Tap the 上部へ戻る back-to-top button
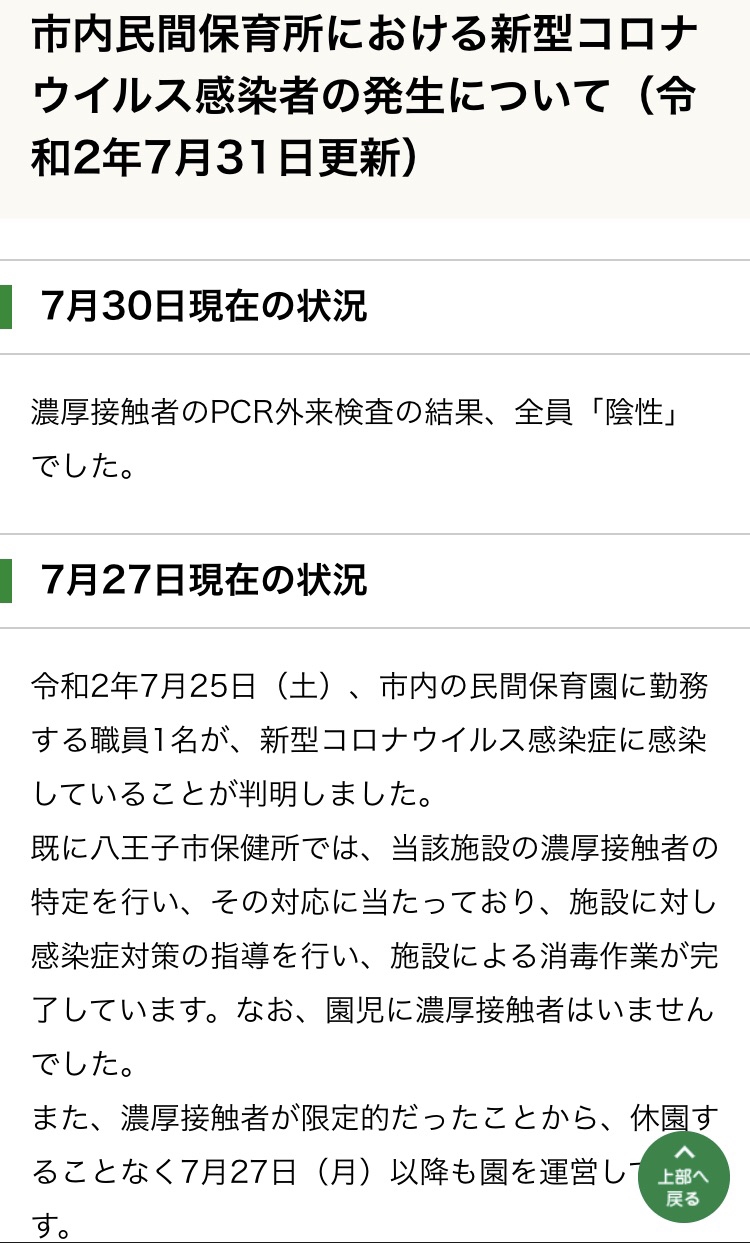The height and width of the screenshot is (1243, 750). click(x=683, y=1177)
